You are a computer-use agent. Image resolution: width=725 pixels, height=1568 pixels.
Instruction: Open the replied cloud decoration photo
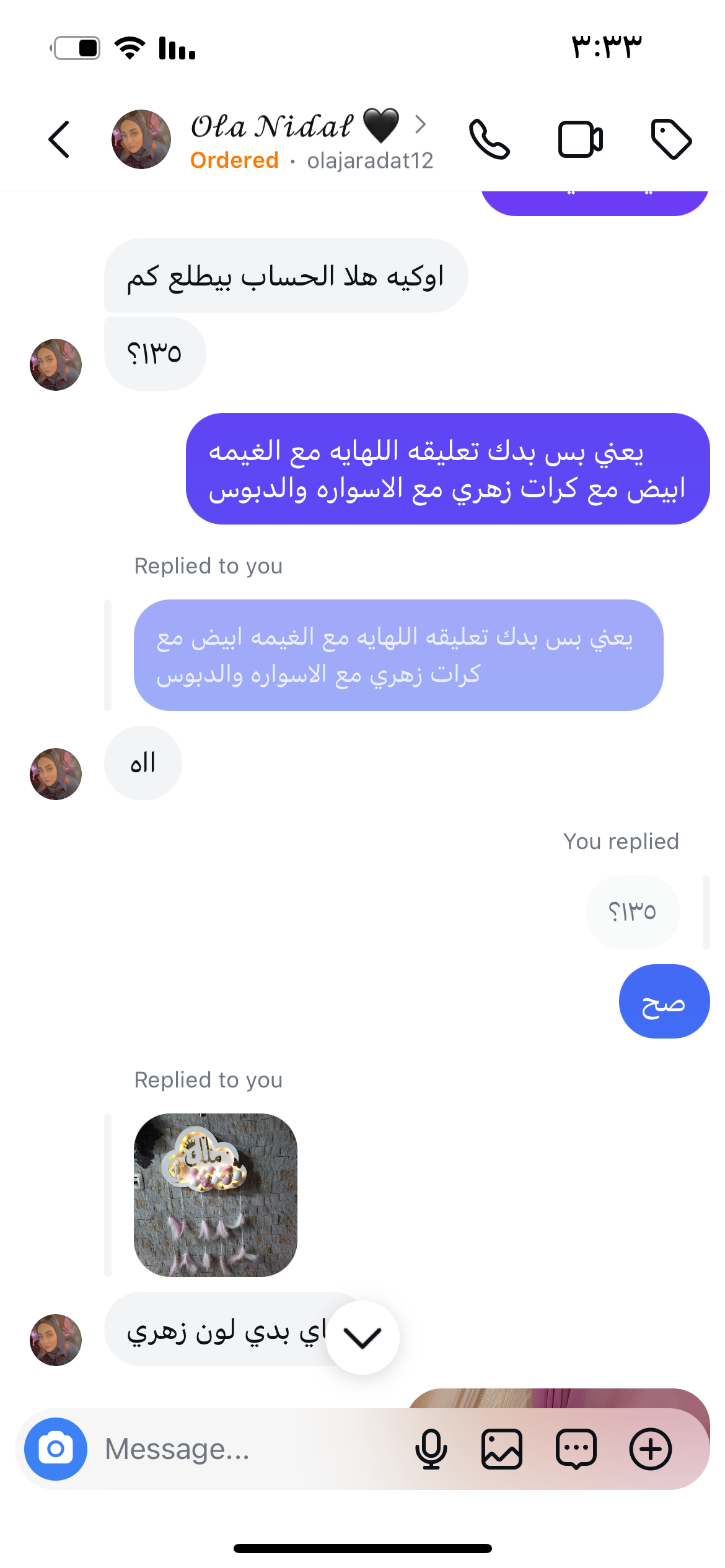(x=215, y=1195)
